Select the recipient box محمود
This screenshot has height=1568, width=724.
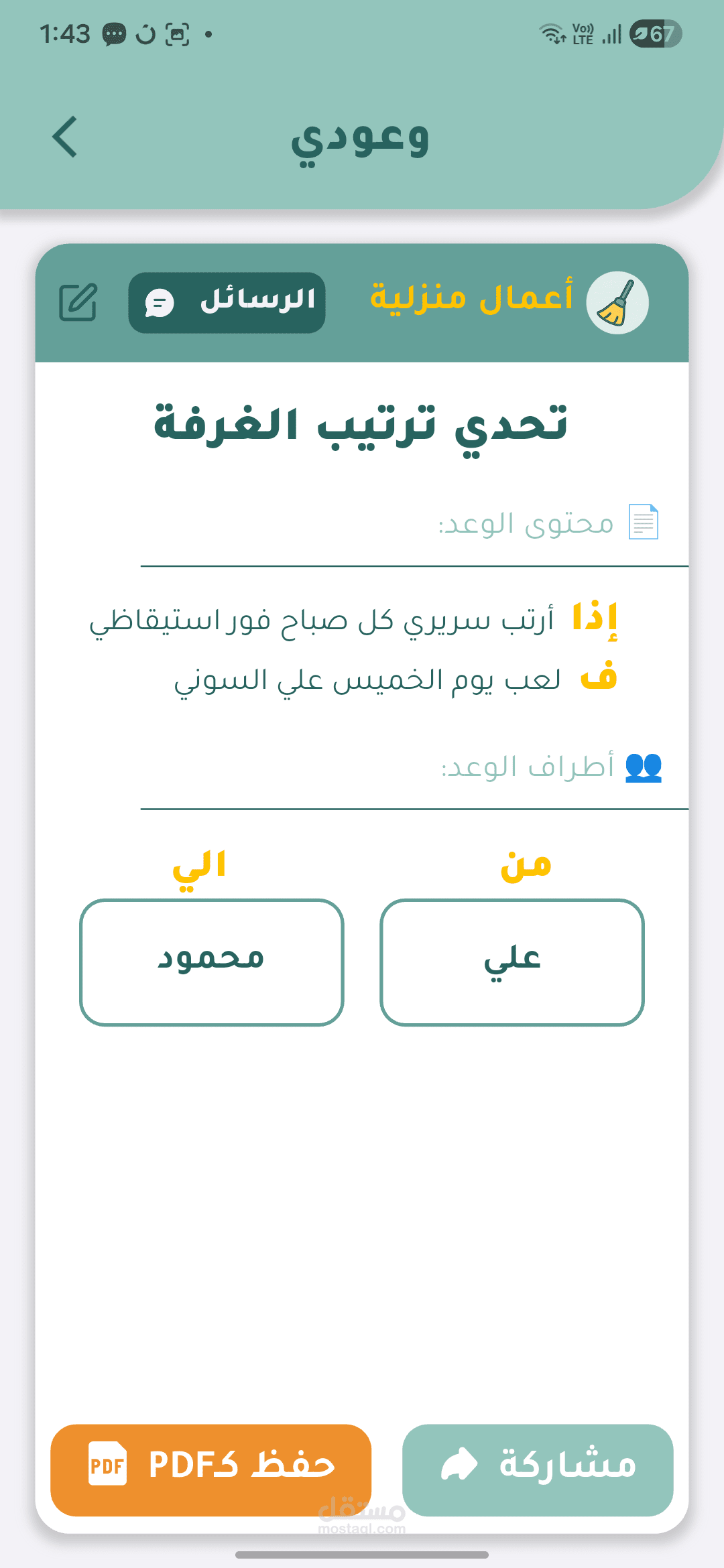(211, 962)
